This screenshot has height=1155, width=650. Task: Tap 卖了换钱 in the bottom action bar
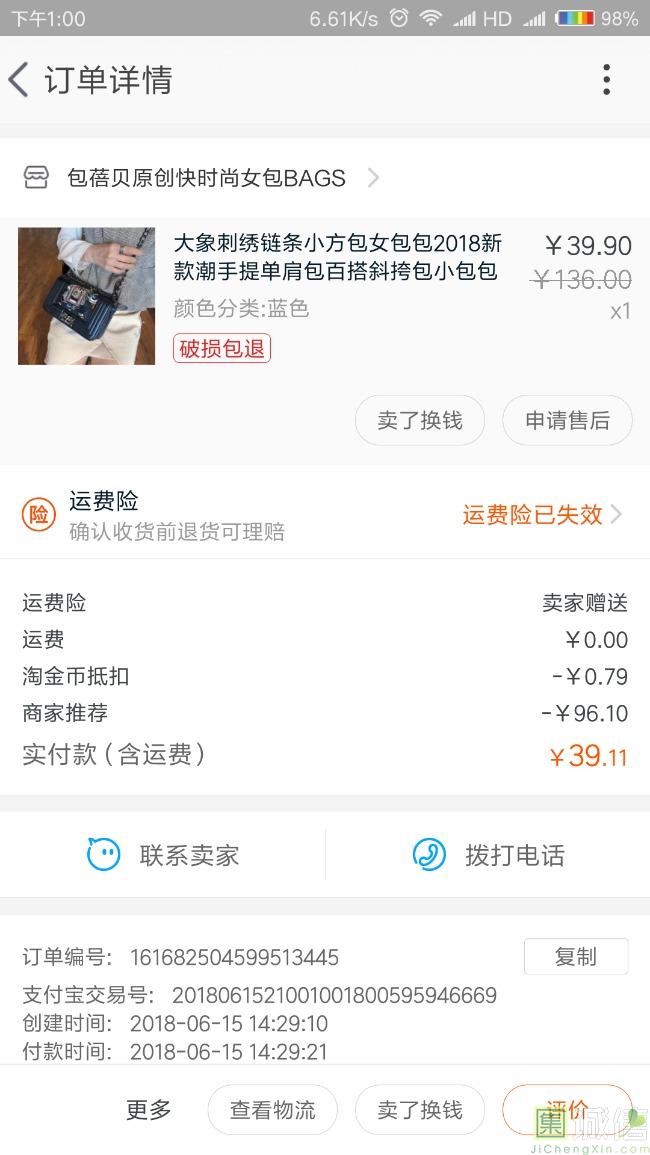click(x=419, y=1110)
